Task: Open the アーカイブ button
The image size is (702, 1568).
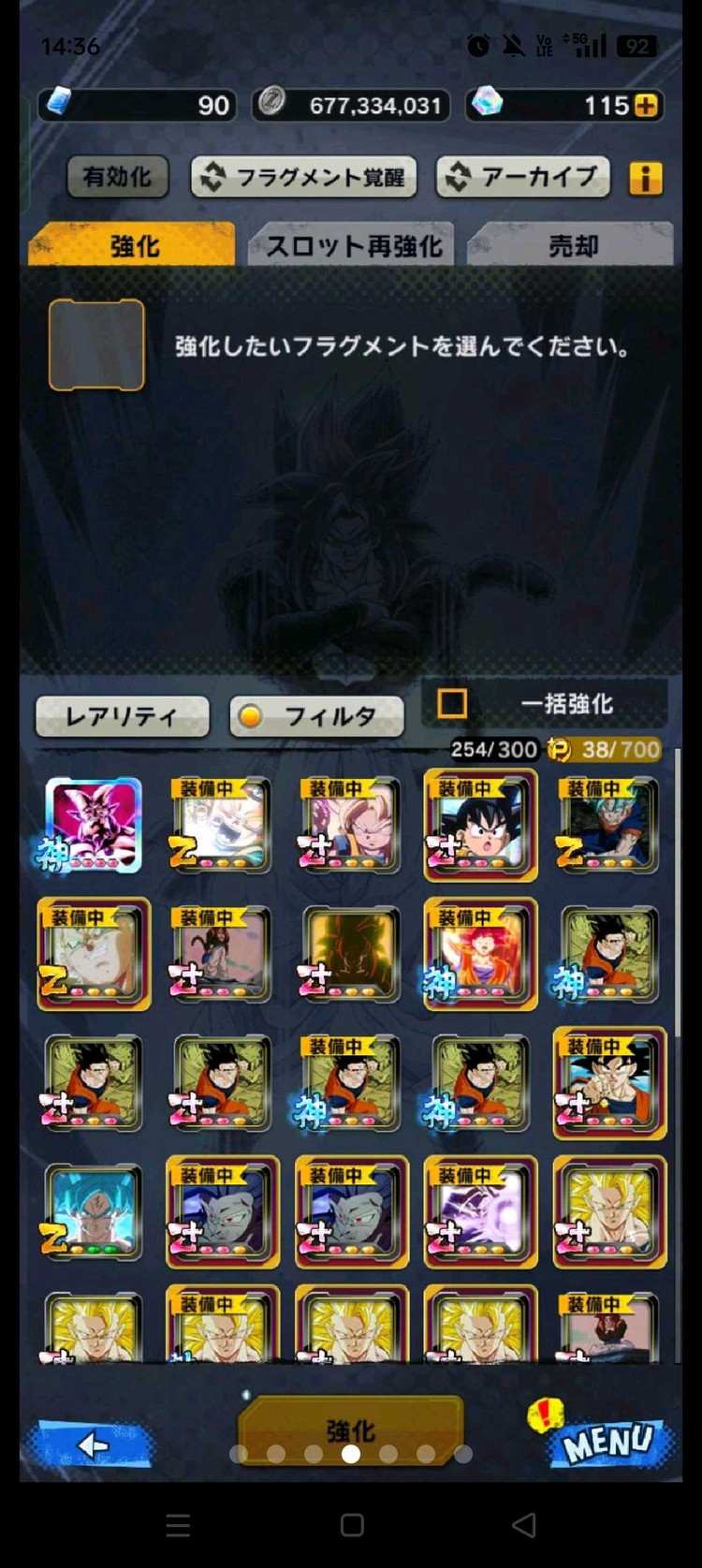Action: tap(523, 177)
